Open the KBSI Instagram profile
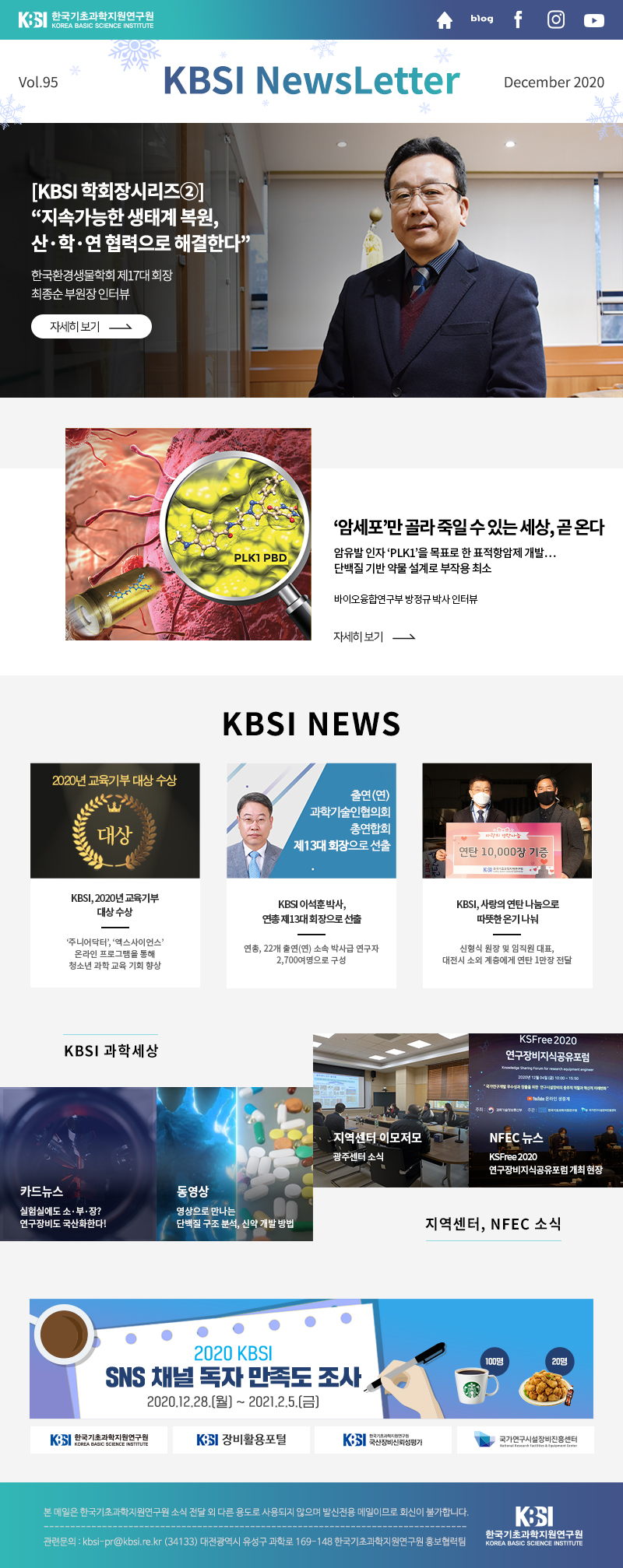The width and height of the screenshot is (623, 1568). tap(556, 20)
